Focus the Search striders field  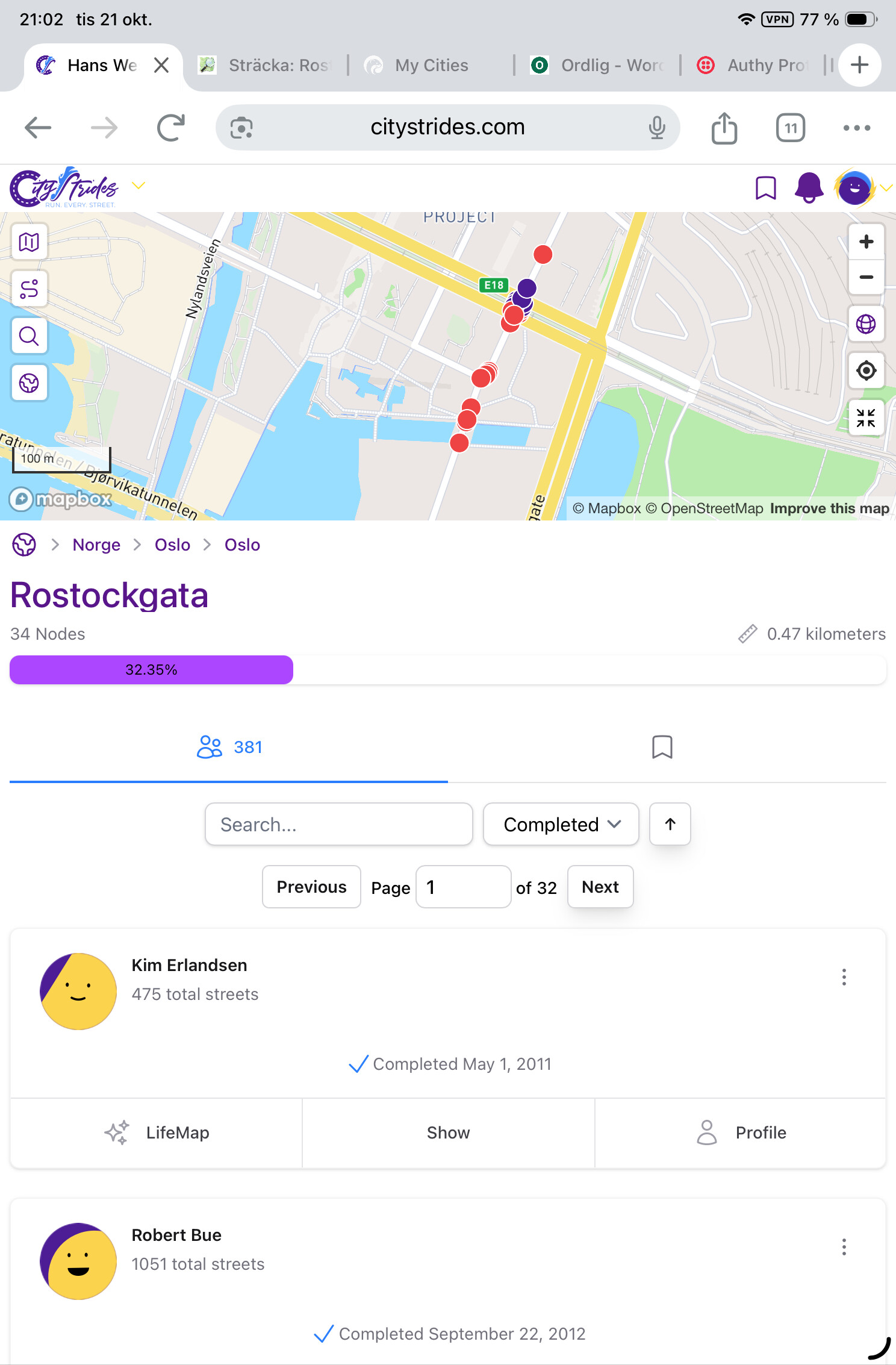[338, 824]
